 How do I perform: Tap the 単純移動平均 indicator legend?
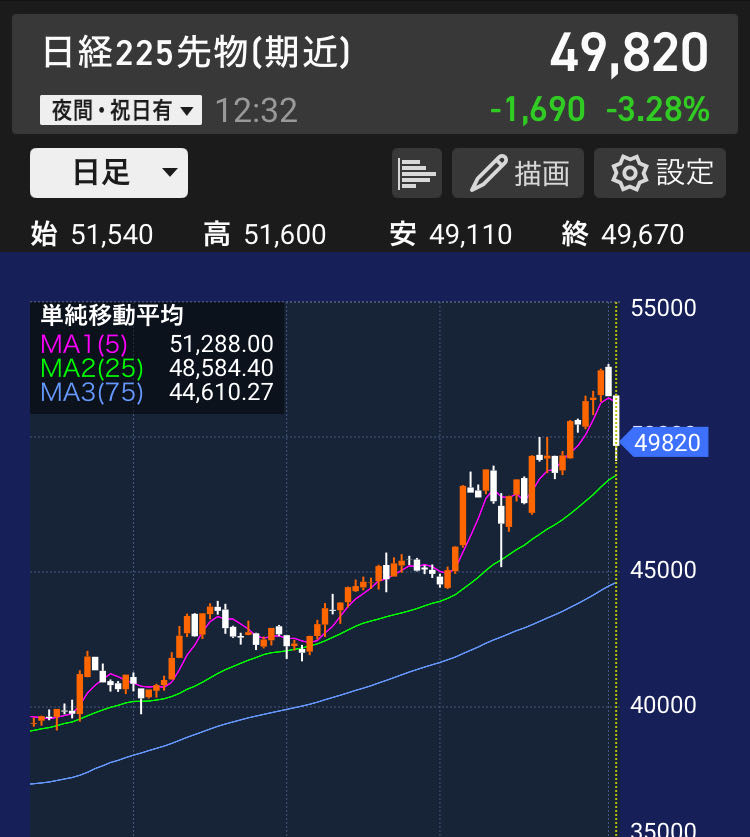157,357
